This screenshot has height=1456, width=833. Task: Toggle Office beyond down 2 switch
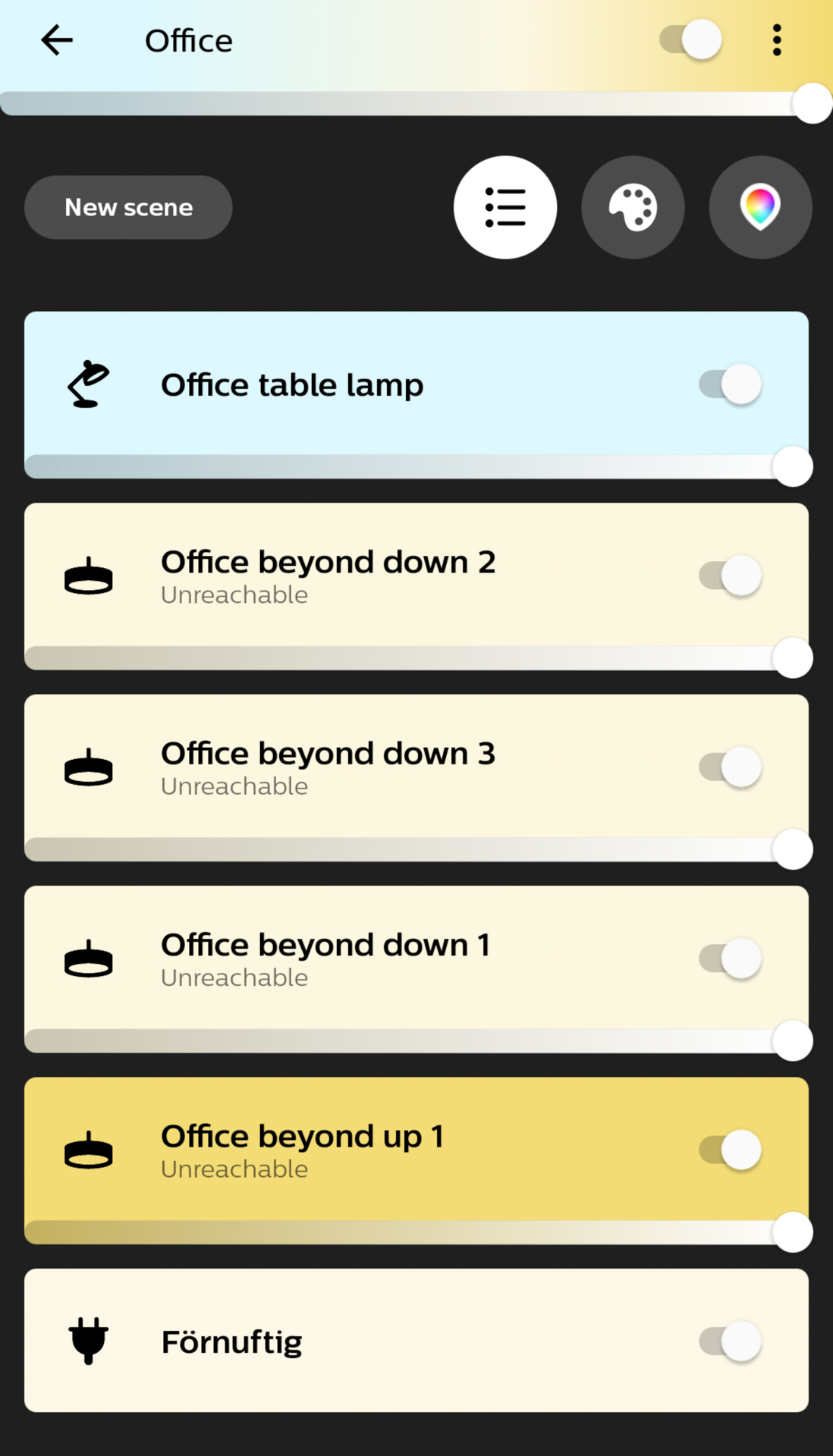pyautogui.click(x=730, y=576)
